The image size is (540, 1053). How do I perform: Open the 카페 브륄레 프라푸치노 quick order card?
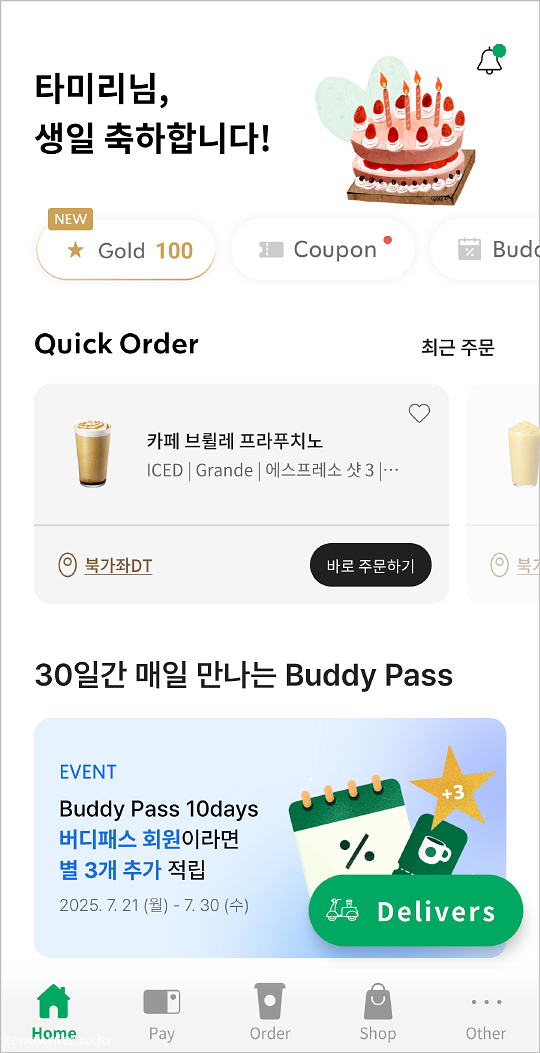241,455
